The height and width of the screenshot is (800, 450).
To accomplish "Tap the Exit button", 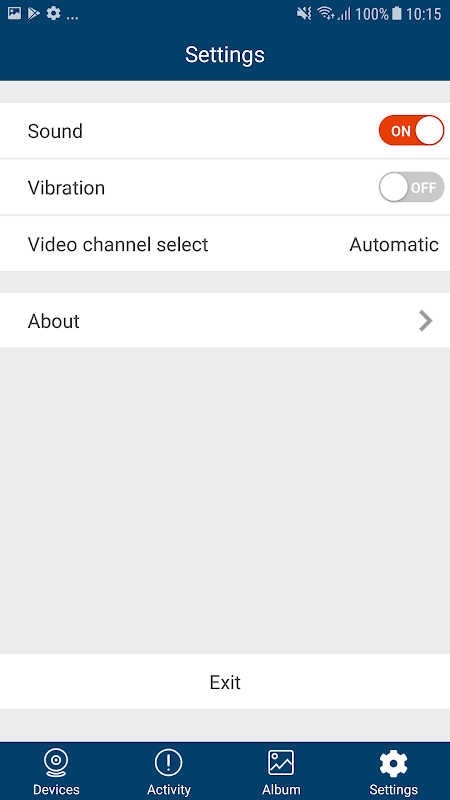I will [x=225, y=682].
